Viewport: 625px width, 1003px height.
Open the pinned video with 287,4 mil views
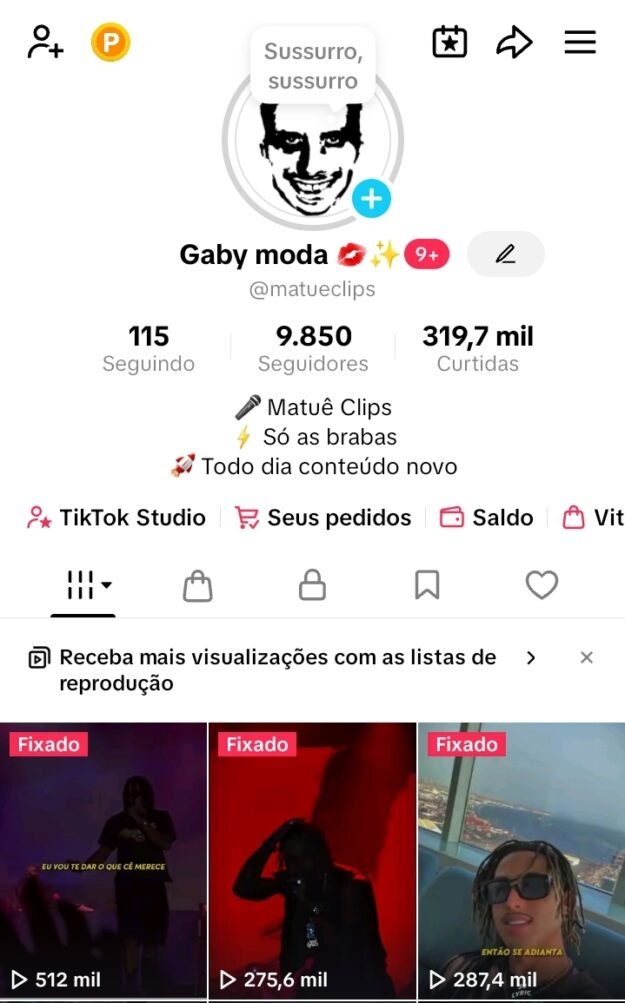[x=521, y=860]
